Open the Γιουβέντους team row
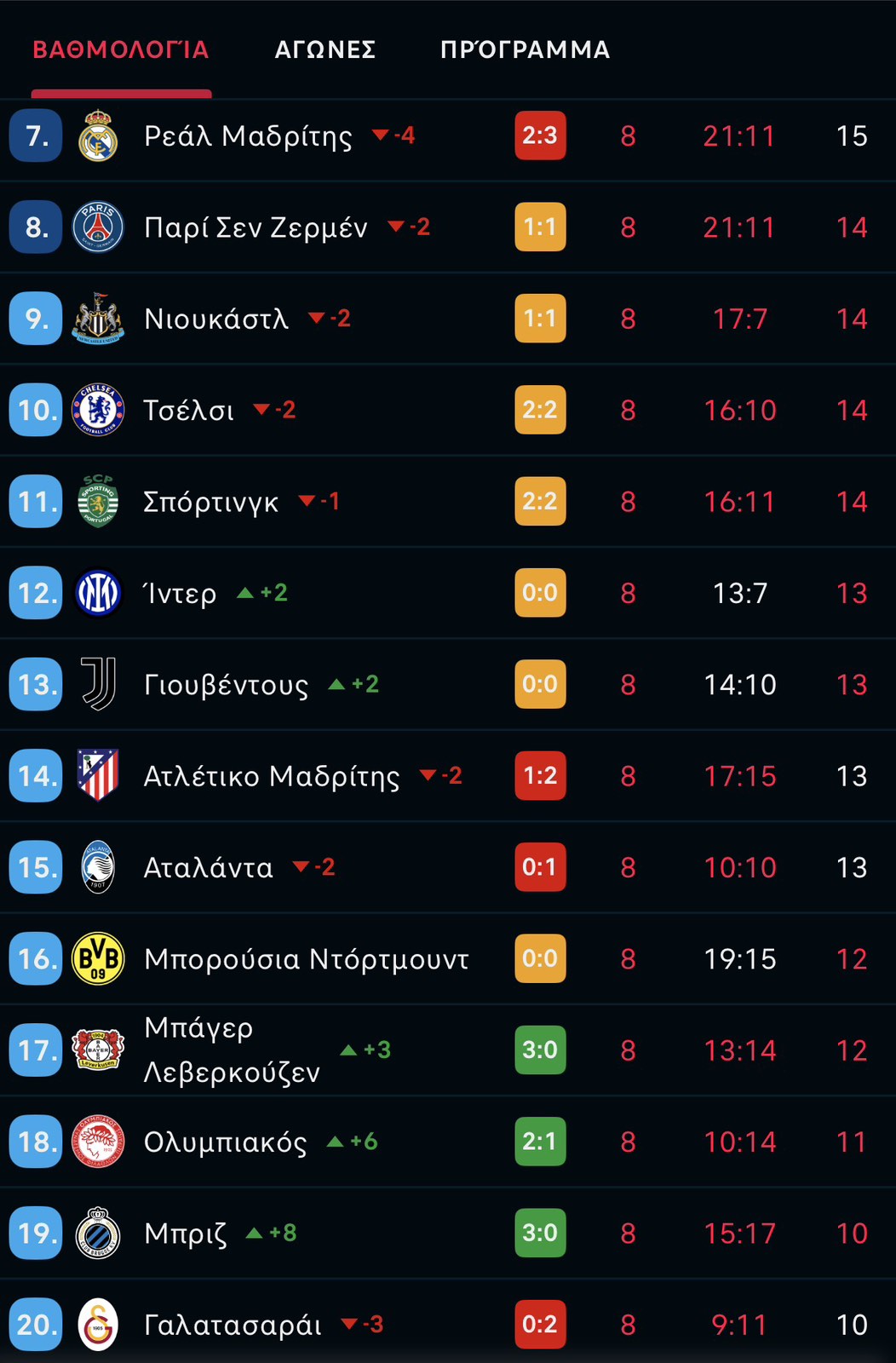The image size is (896, 1363). (226, 685)
